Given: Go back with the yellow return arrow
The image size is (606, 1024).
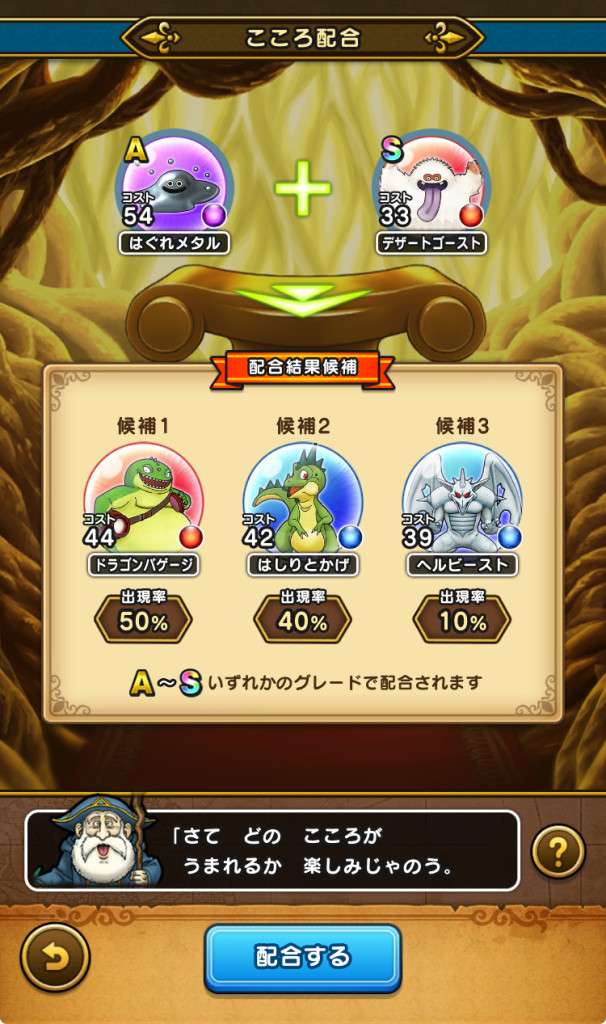Looking at the screenshot, I should click(x=55, y=956).
